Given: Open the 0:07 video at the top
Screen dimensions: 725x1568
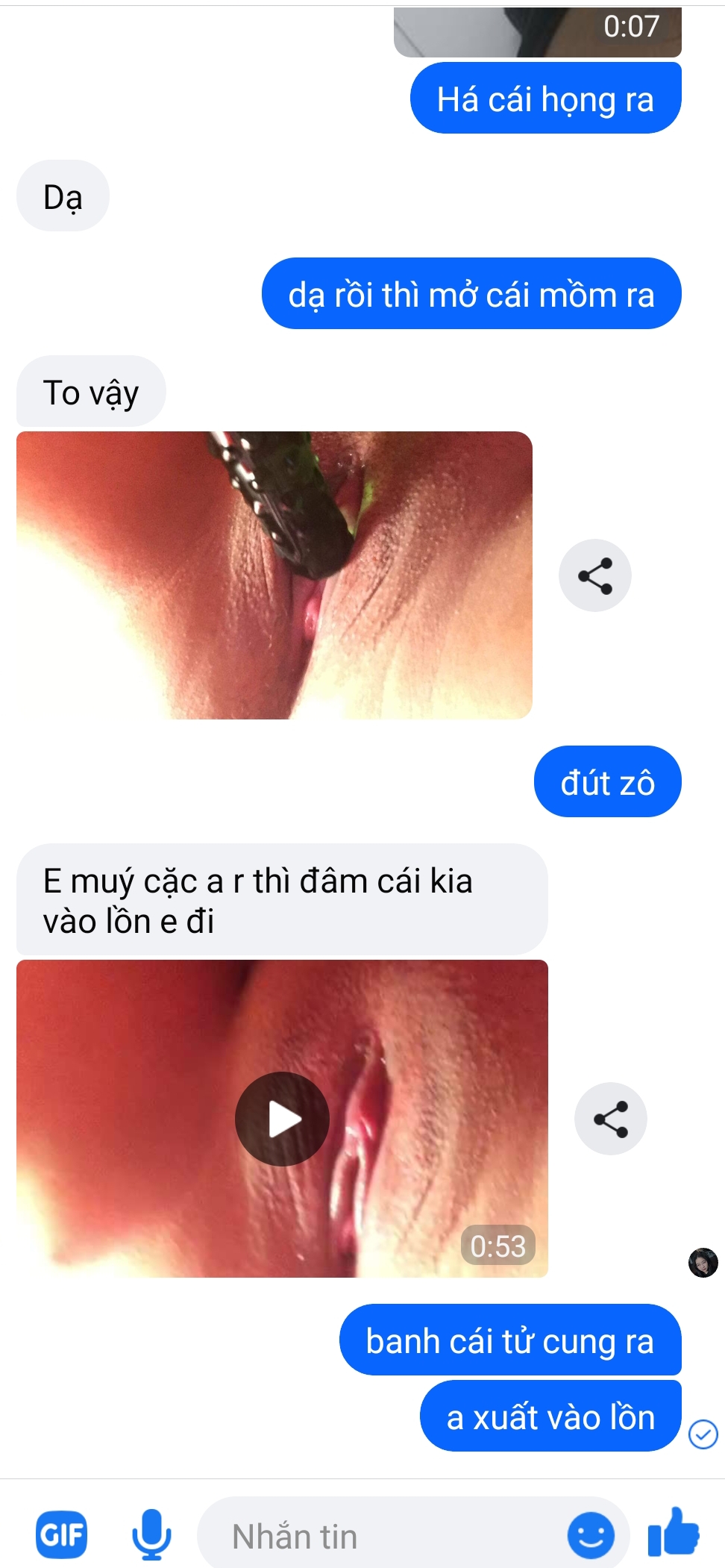Looking at the screenshot, I should (x=537, y=32).
